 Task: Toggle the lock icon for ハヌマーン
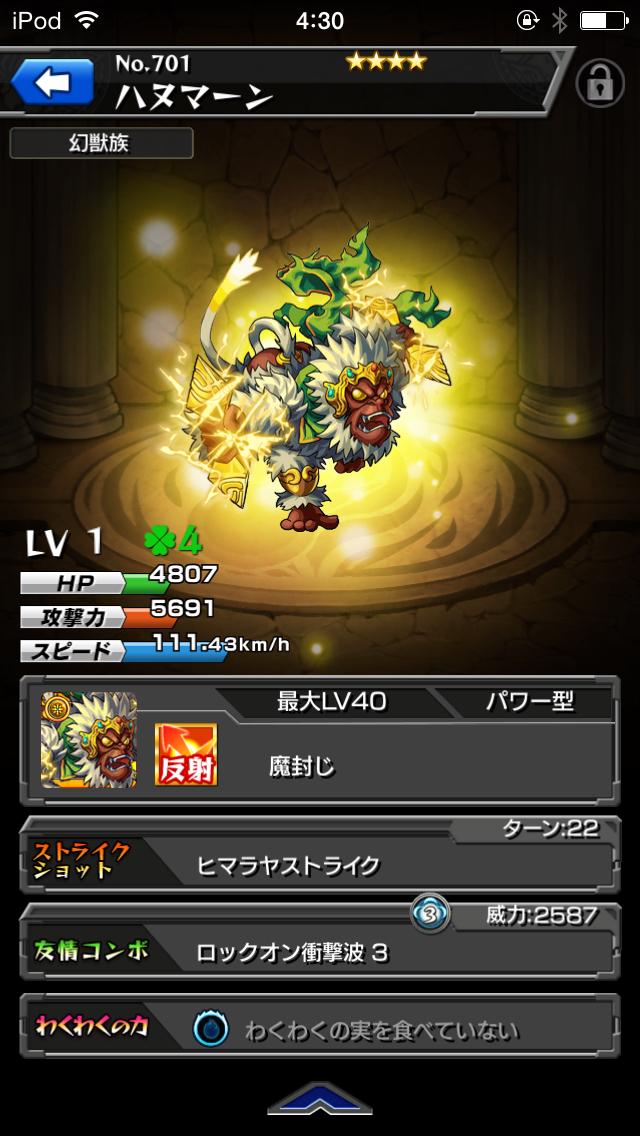coord(600,86)
